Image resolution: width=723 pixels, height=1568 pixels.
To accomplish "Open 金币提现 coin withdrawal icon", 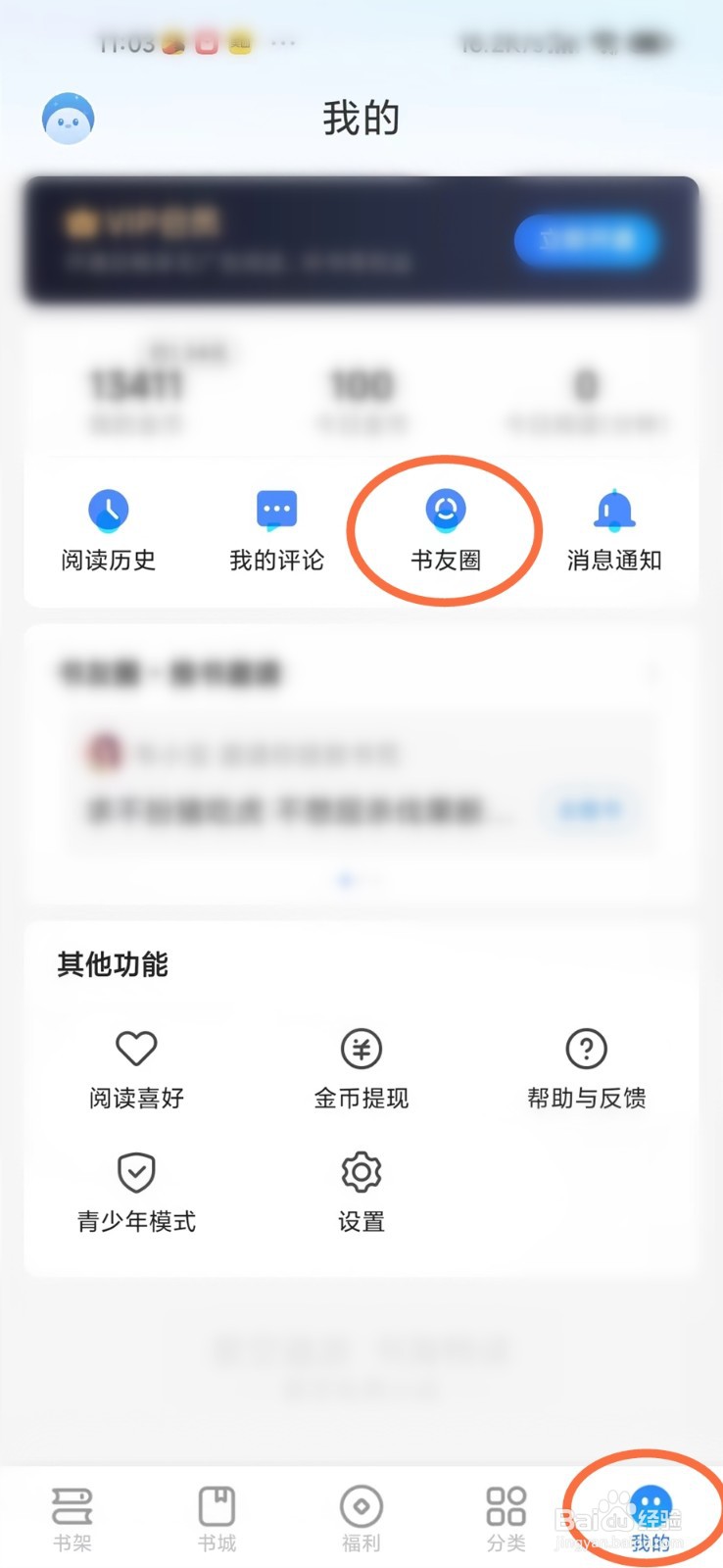I will click(361, 1049).
